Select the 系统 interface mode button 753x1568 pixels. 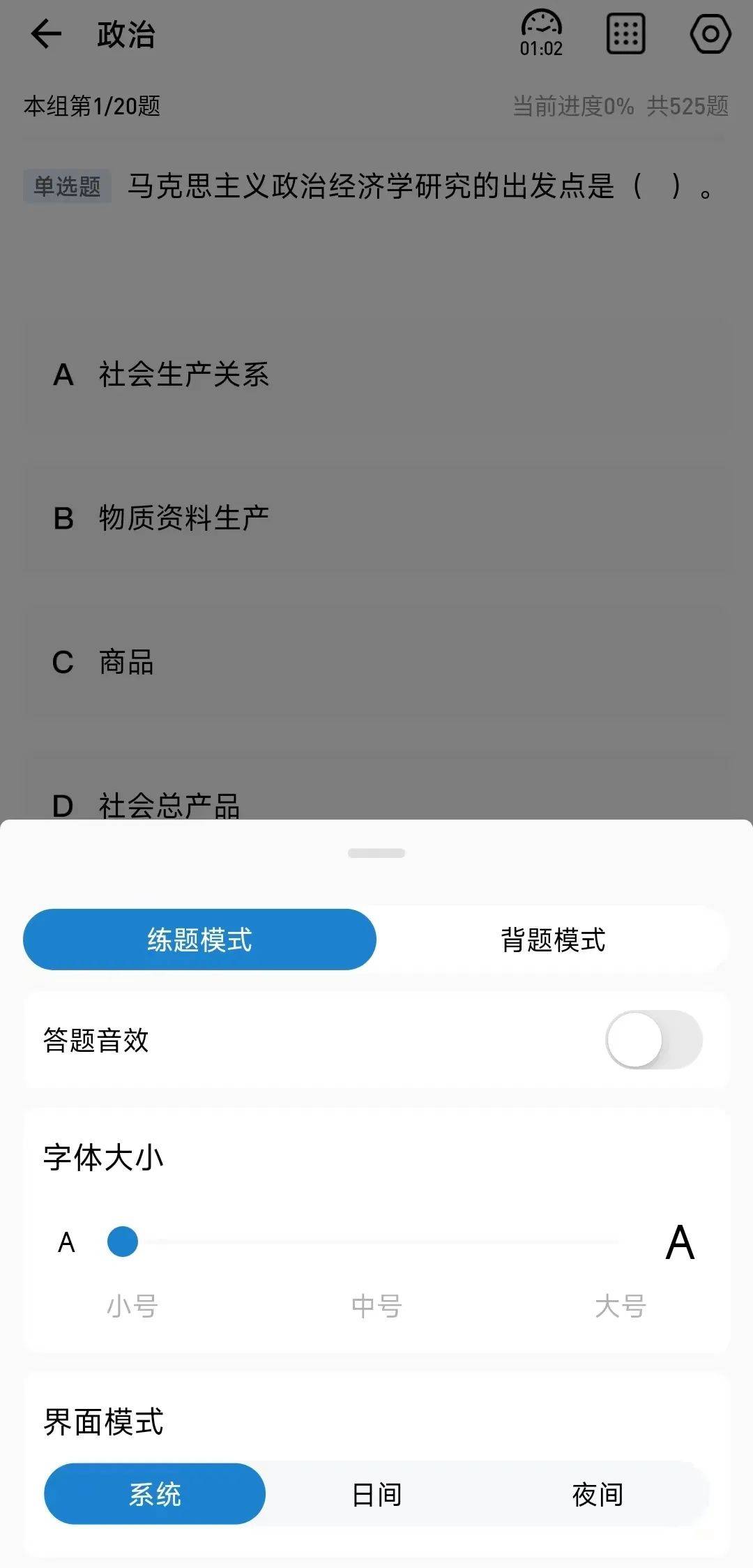pyautogui.click(x=154, y=1495)
